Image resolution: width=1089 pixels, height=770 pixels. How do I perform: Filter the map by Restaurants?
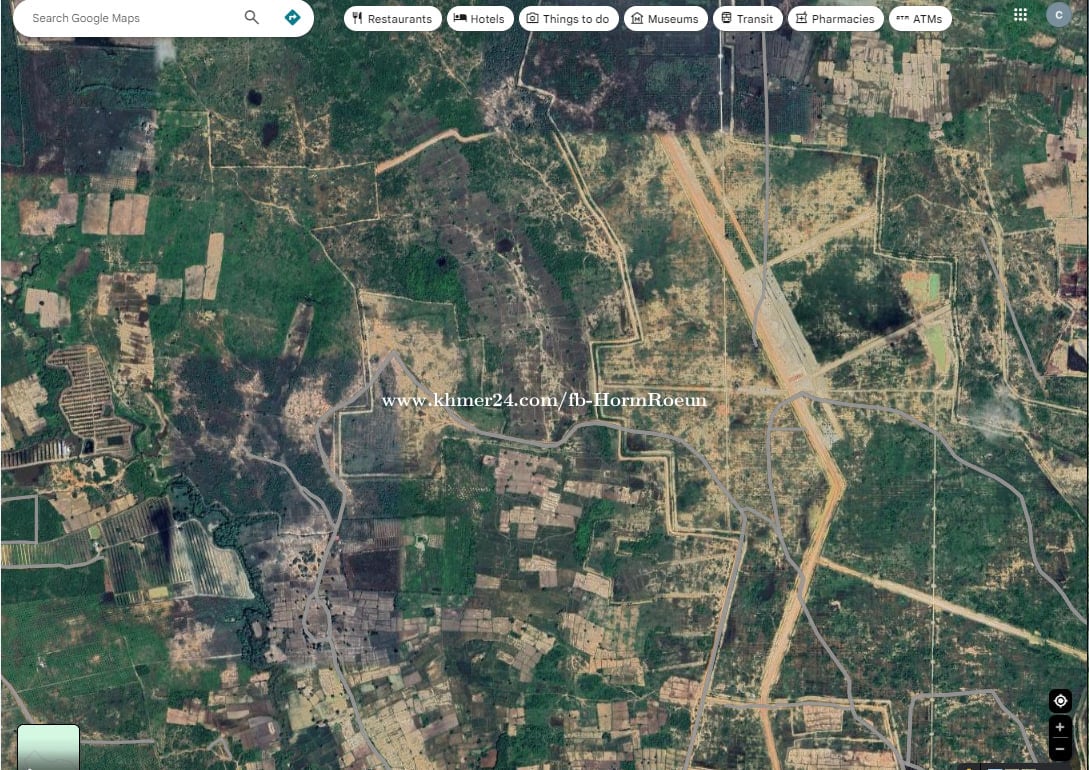[x=392, y=19]
